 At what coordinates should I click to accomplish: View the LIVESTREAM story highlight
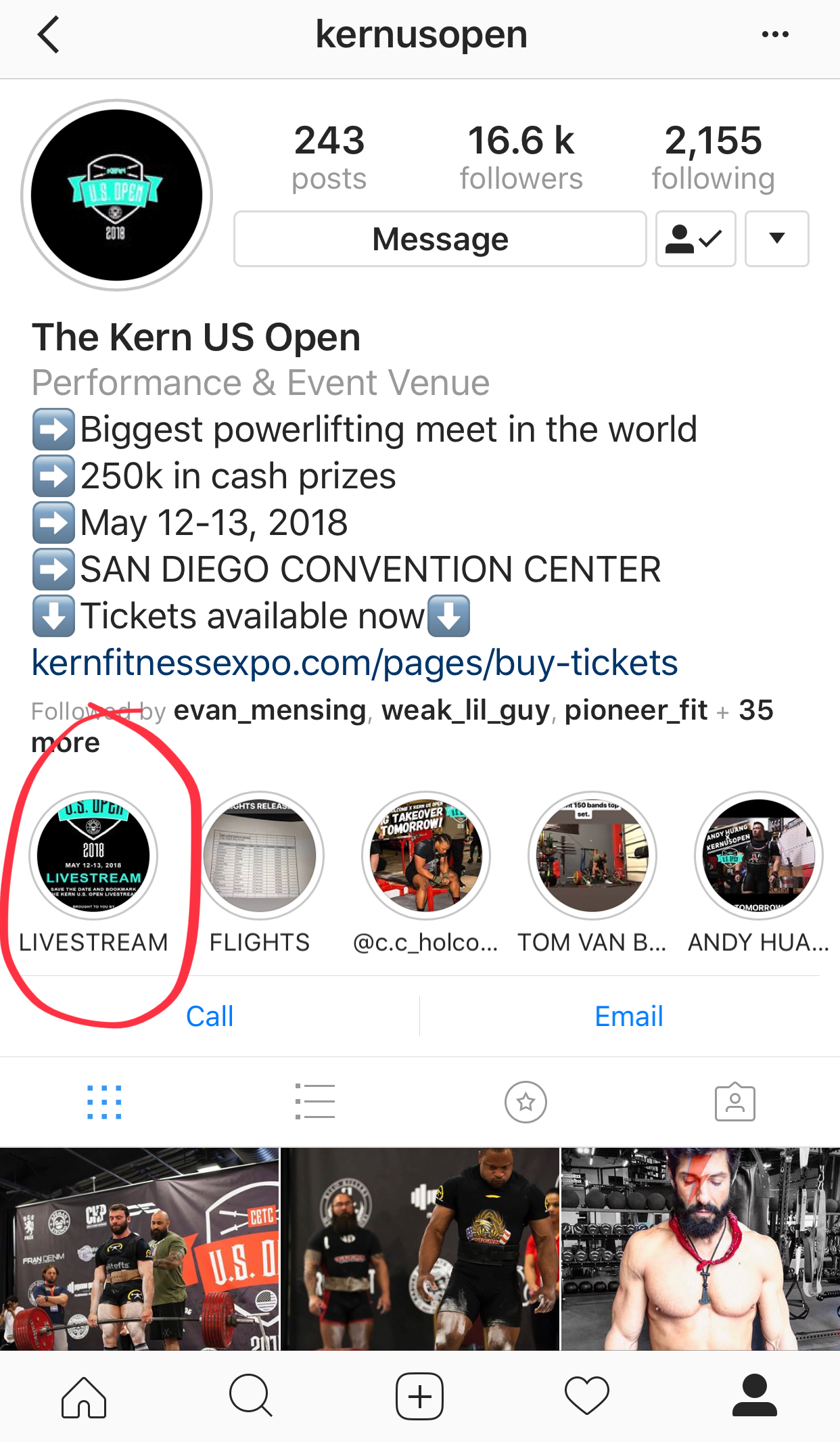(93, 856)
